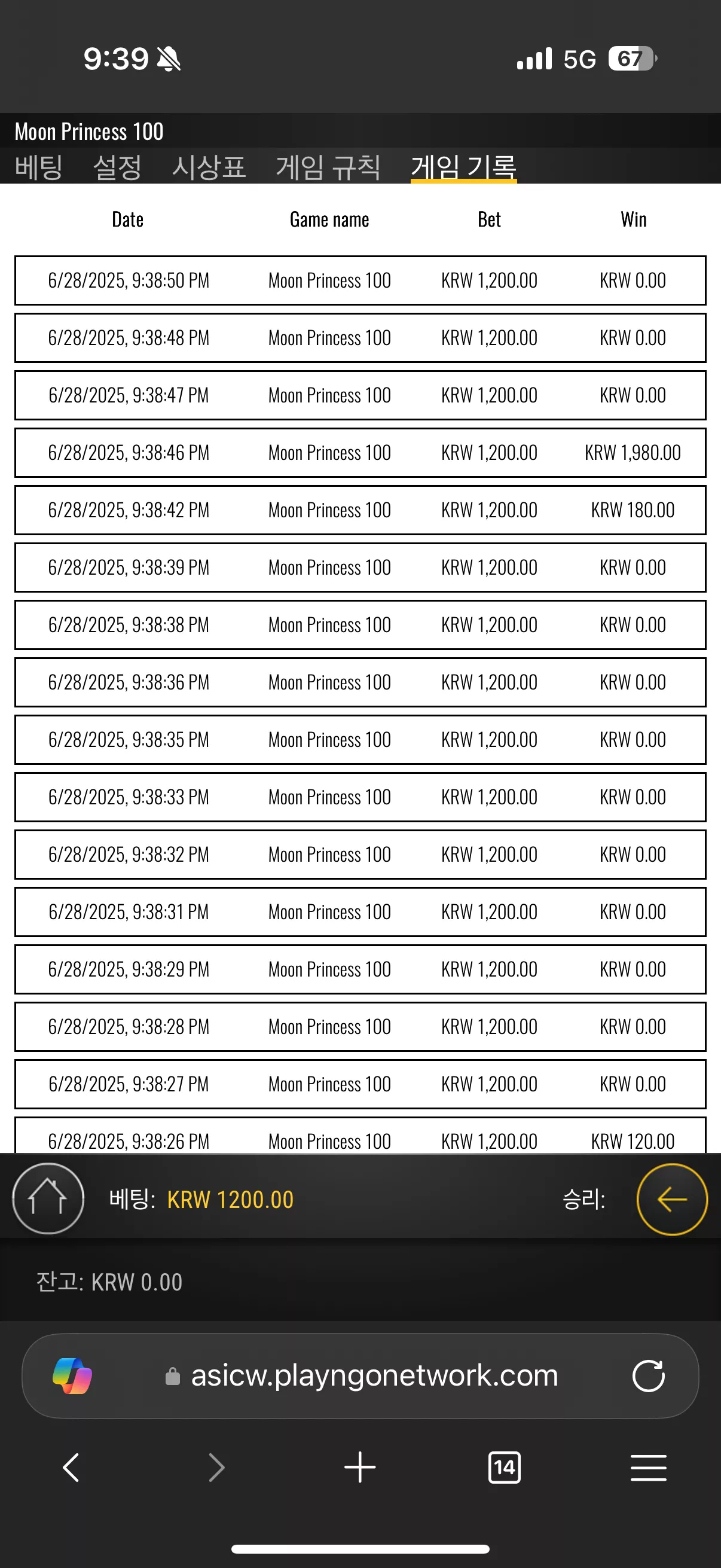Viewport: 721px width, 1568px height.
Task: Switch to the 베팅 tab
Action: tap(38, 167)
